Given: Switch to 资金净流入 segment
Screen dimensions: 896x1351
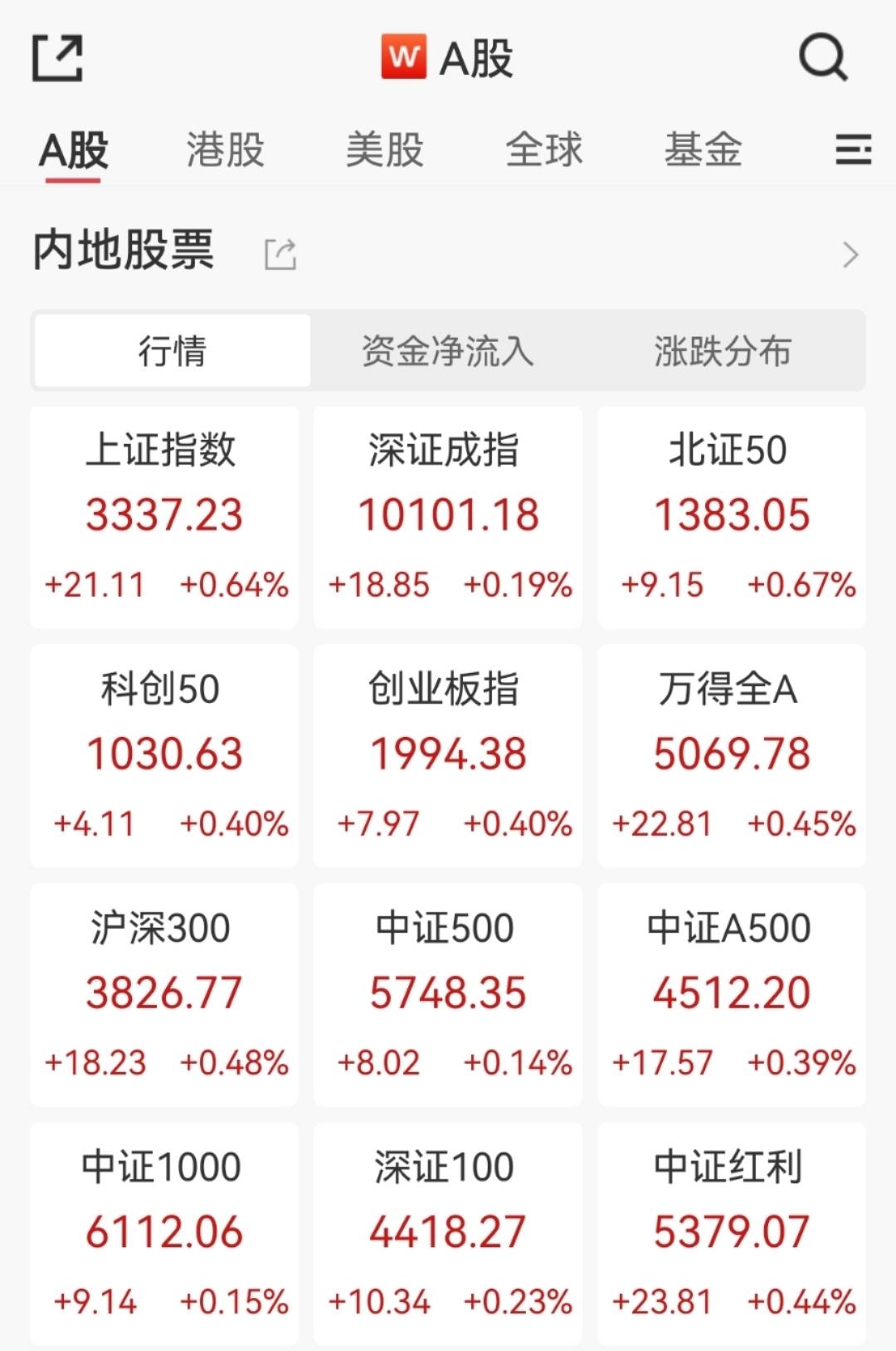Looking at the screenshot, I should pyautogui.click(x=448, y=350).
